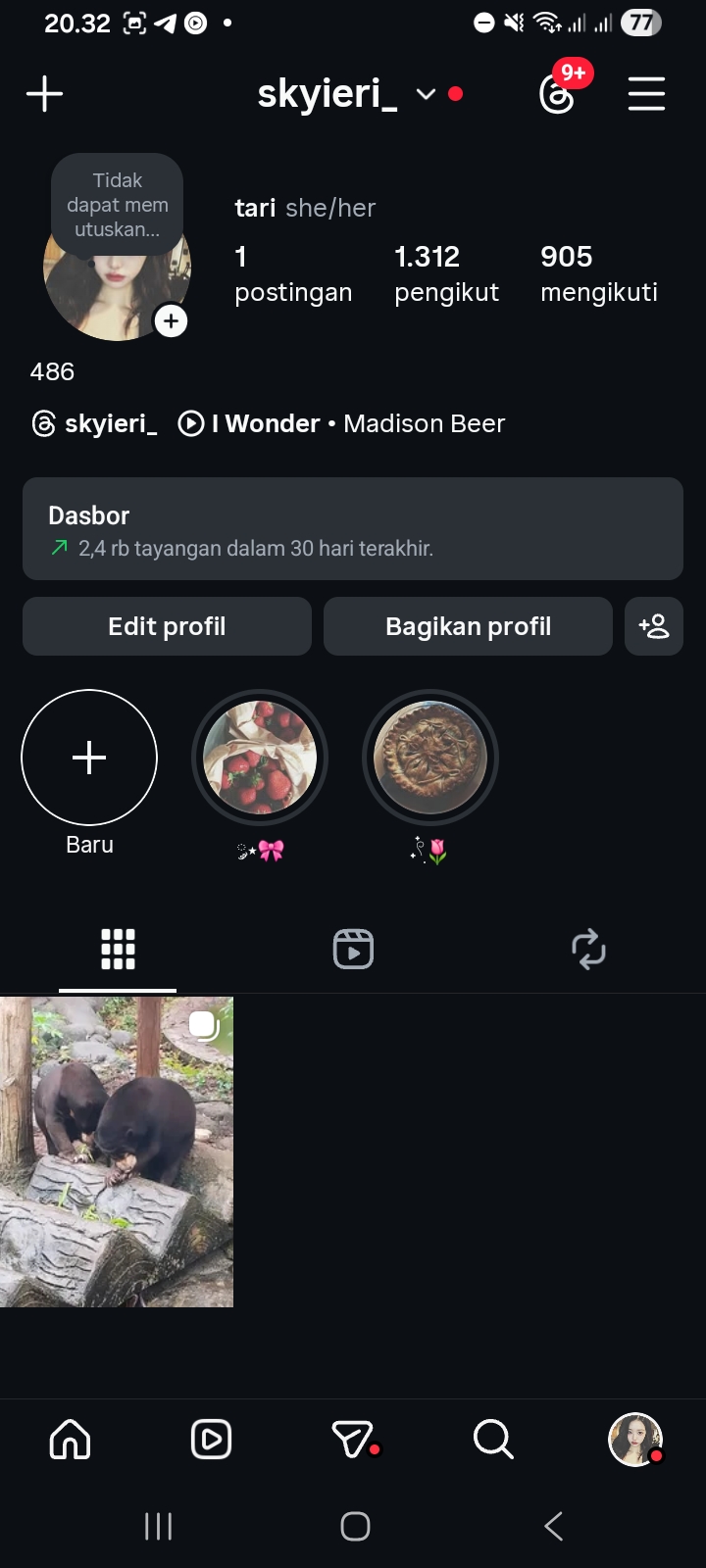Switch to the reposts tab
Image resolution: width=706 pixels, height=1568 pixels.
(x=588, y=950)
